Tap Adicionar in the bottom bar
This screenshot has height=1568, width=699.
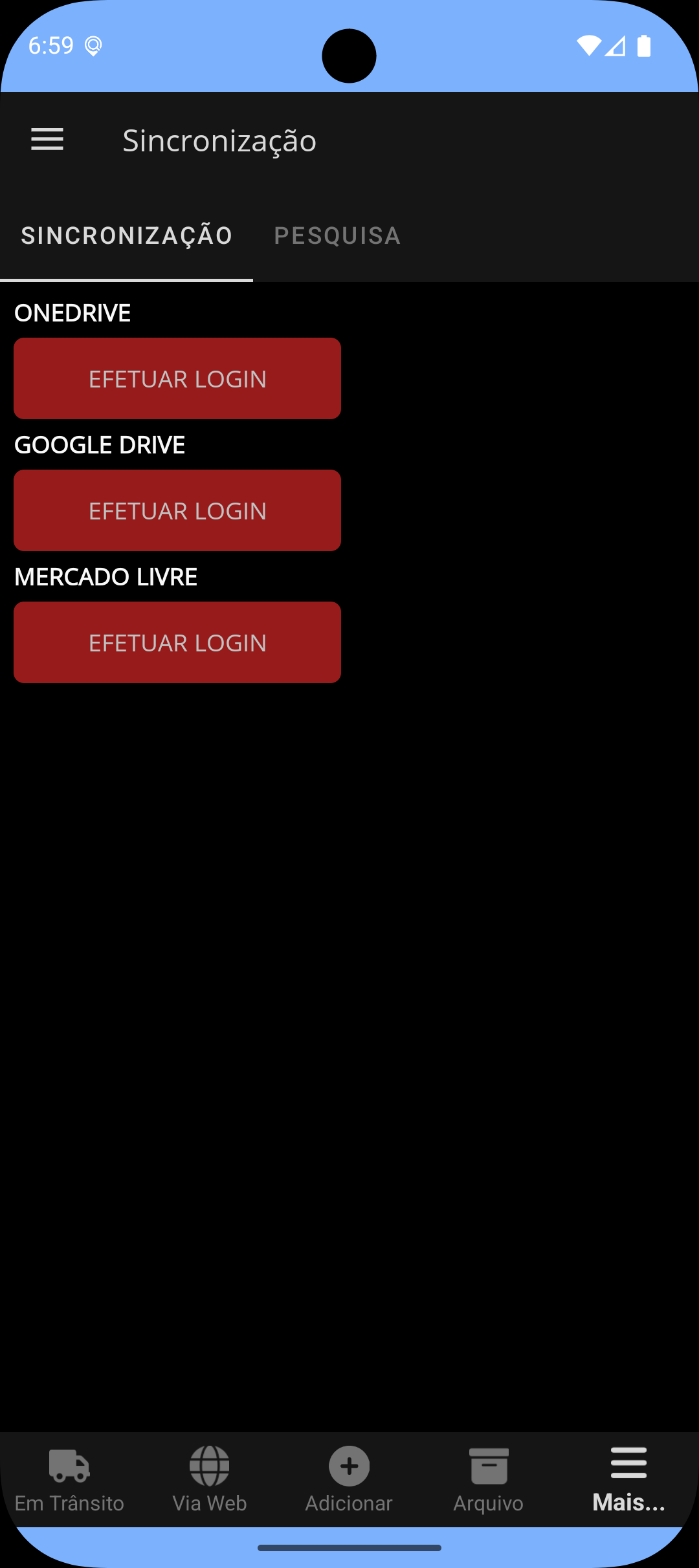[x=349, y=1480]
